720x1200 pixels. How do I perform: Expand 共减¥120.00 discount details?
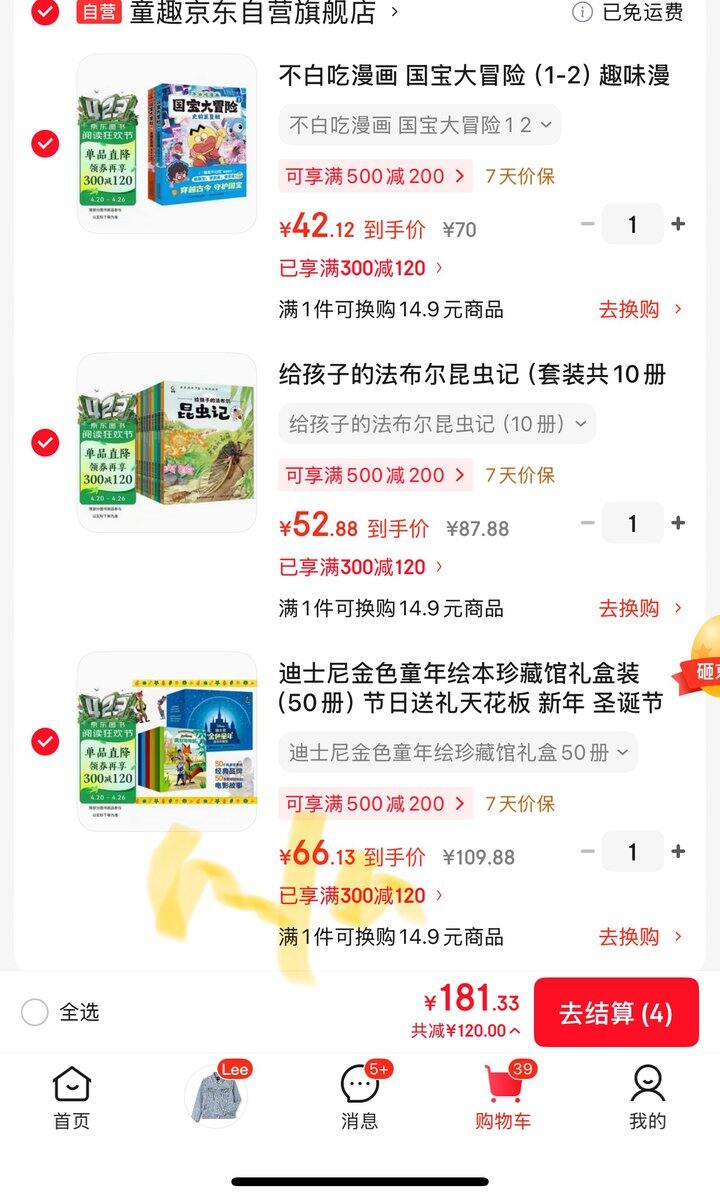coord(466,1031)
